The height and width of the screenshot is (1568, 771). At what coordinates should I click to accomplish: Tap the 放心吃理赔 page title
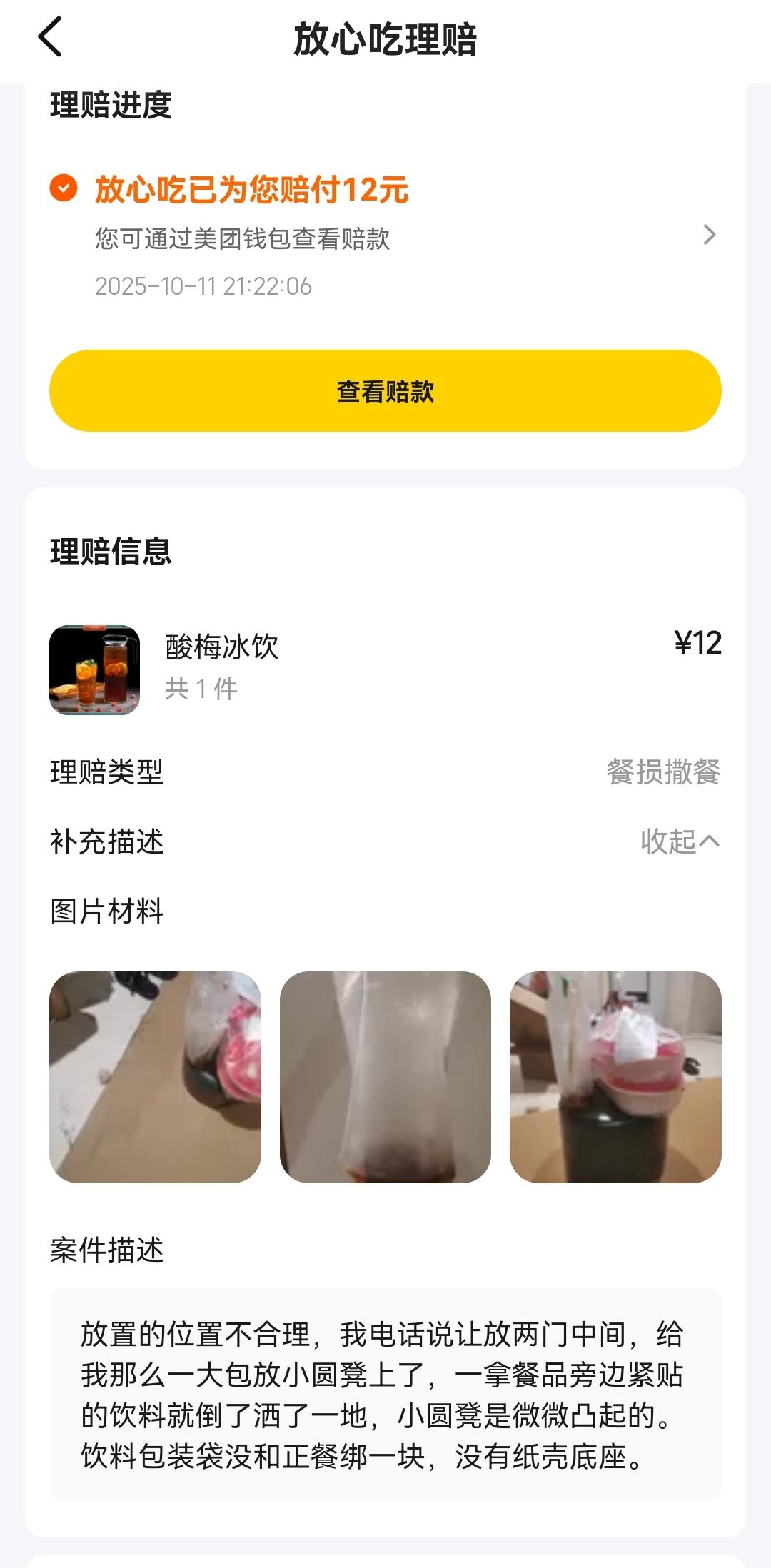click(x=385, y=39)
